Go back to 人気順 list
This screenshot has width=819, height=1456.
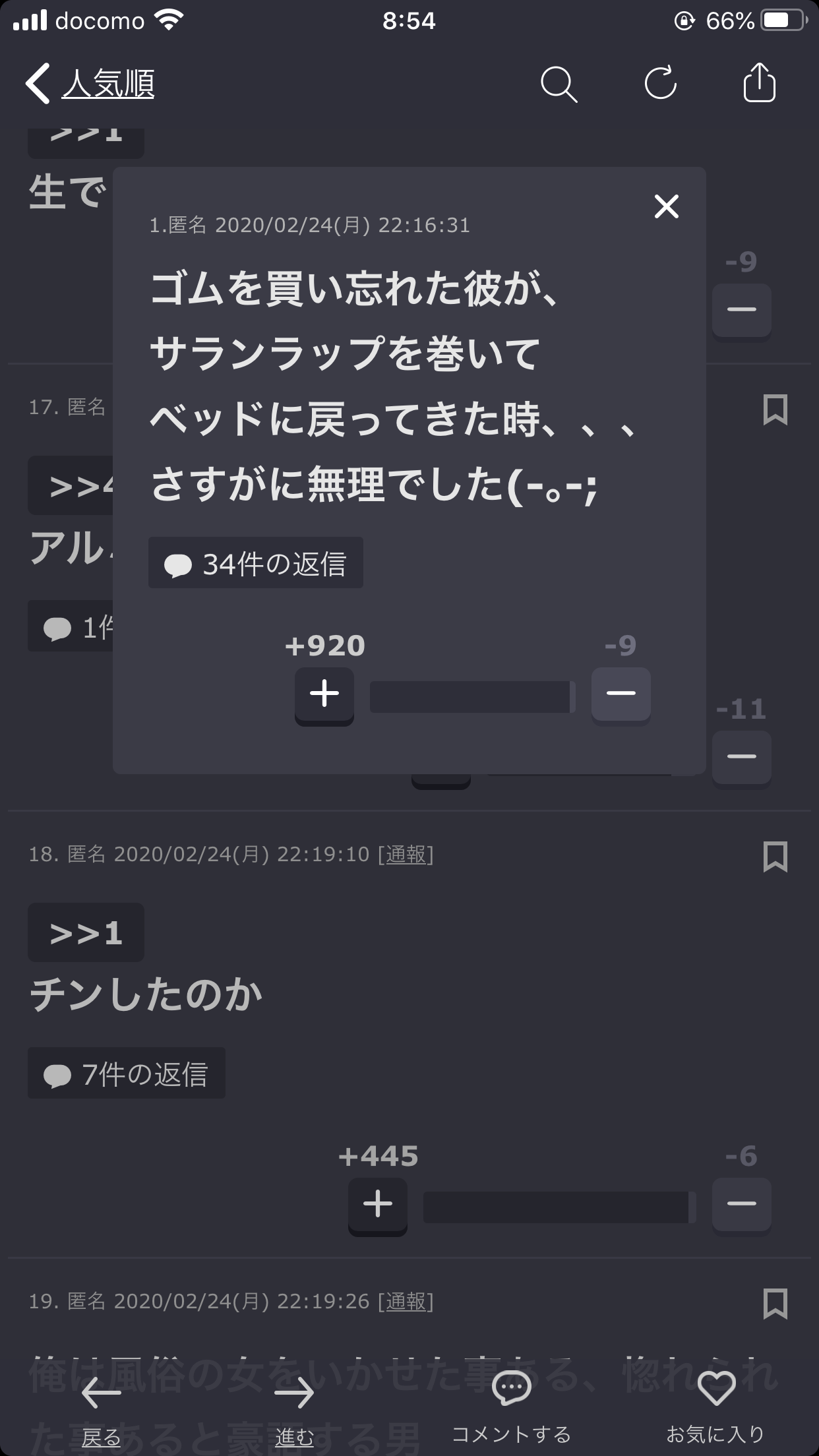point(90,84)
